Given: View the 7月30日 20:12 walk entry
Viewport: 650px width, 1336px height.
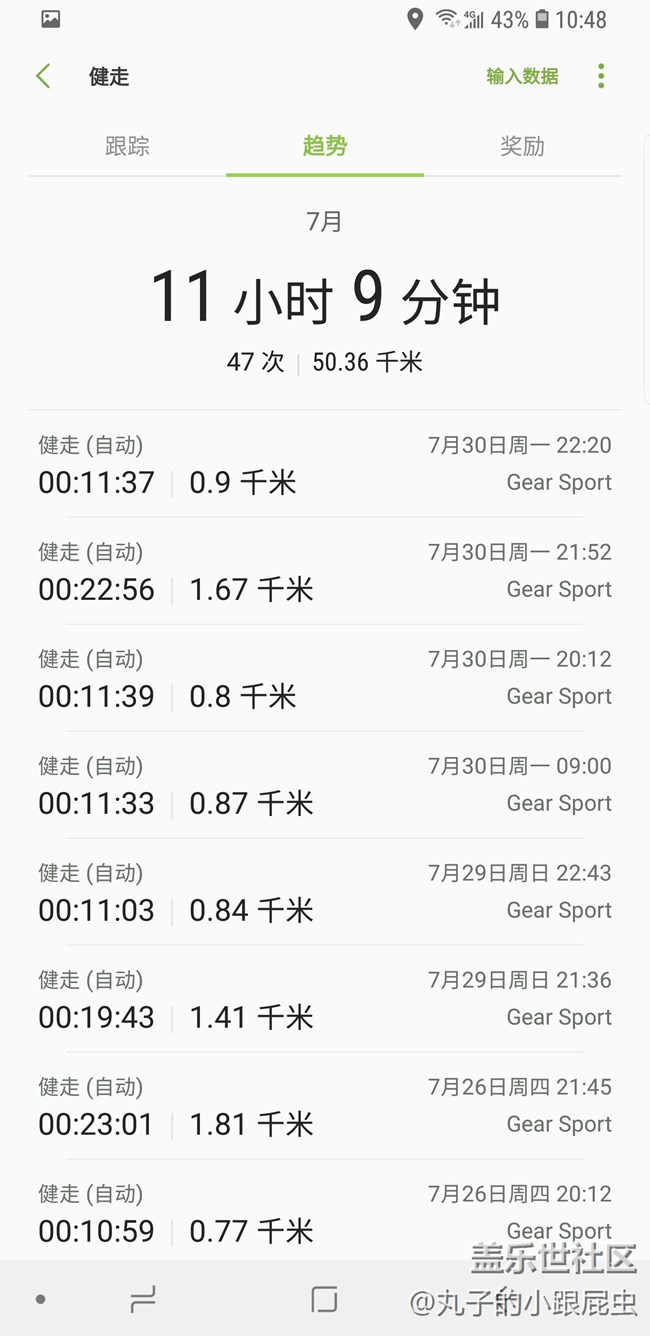Looking at the screenshot, I should 325,679.
